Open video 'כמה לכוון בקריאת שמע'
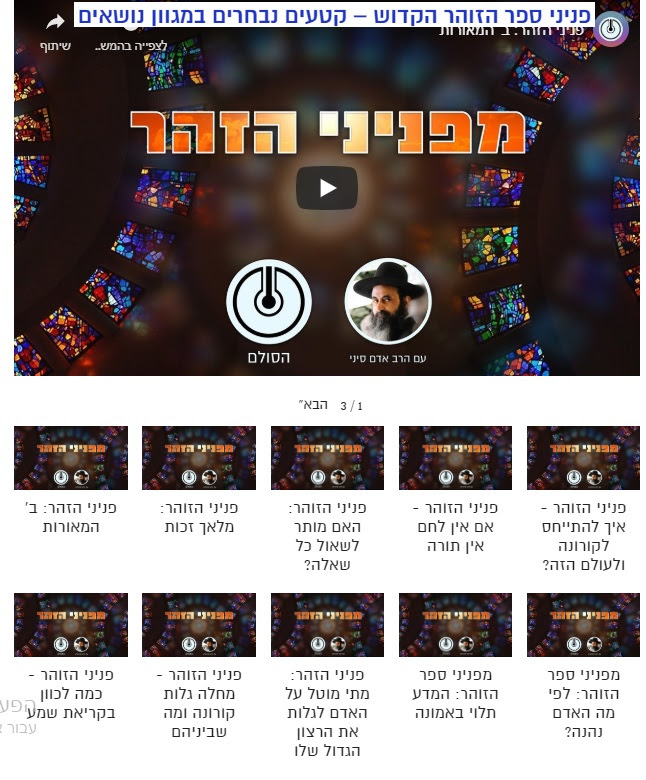Image resolution: width=646 pixels, height=780 pixels. click(71, 626)
